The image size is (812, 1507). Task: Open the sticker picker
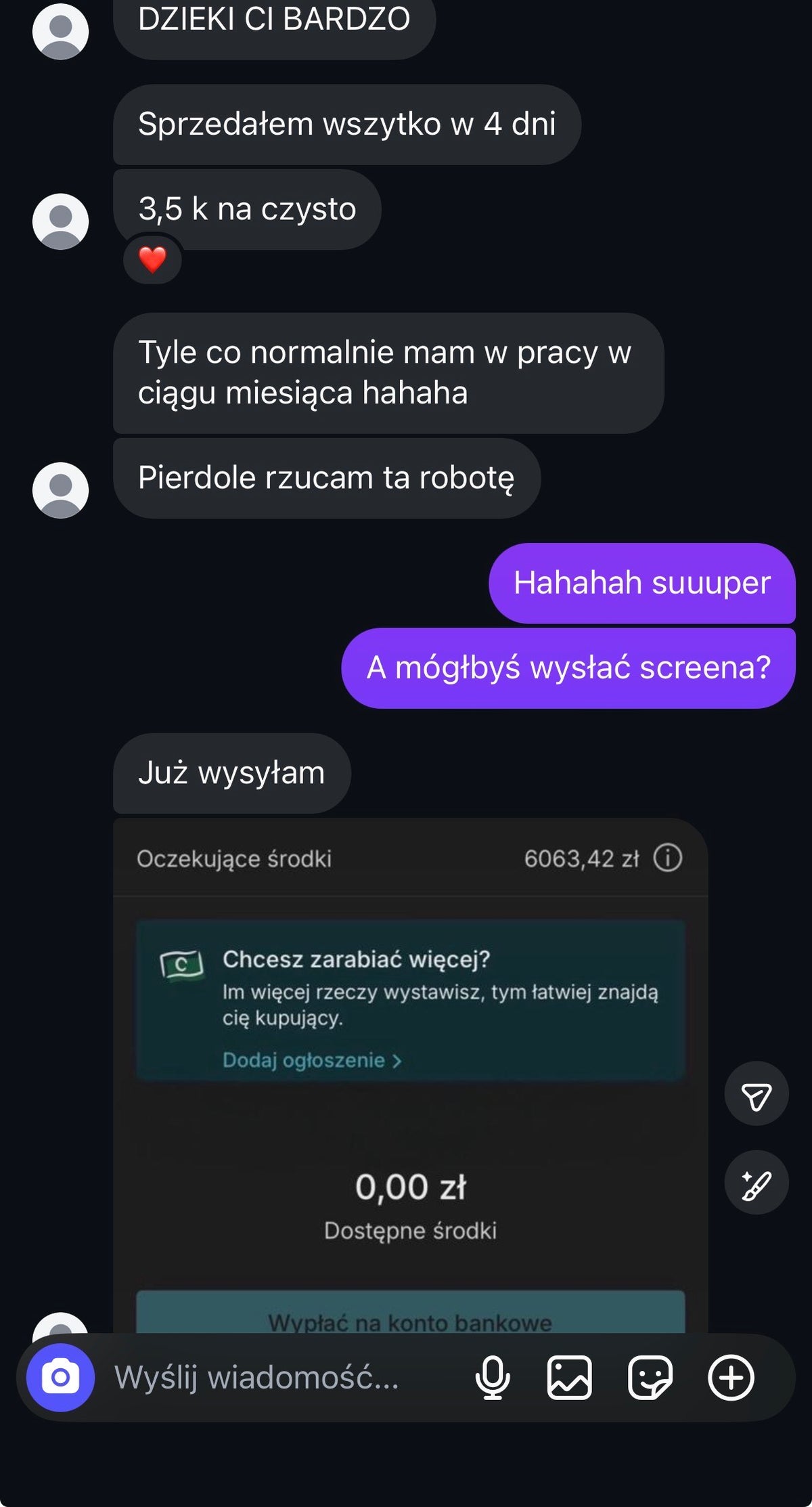tap(650, 1377)
